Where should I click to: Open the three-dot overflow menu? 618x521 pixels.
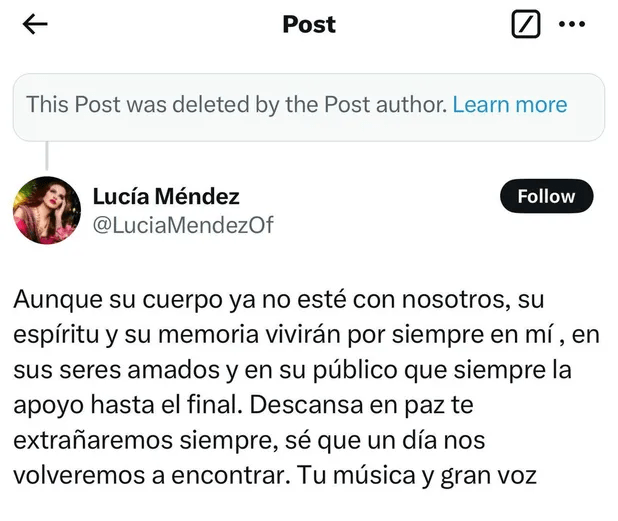pyautogui.click(x=571, y=25)
